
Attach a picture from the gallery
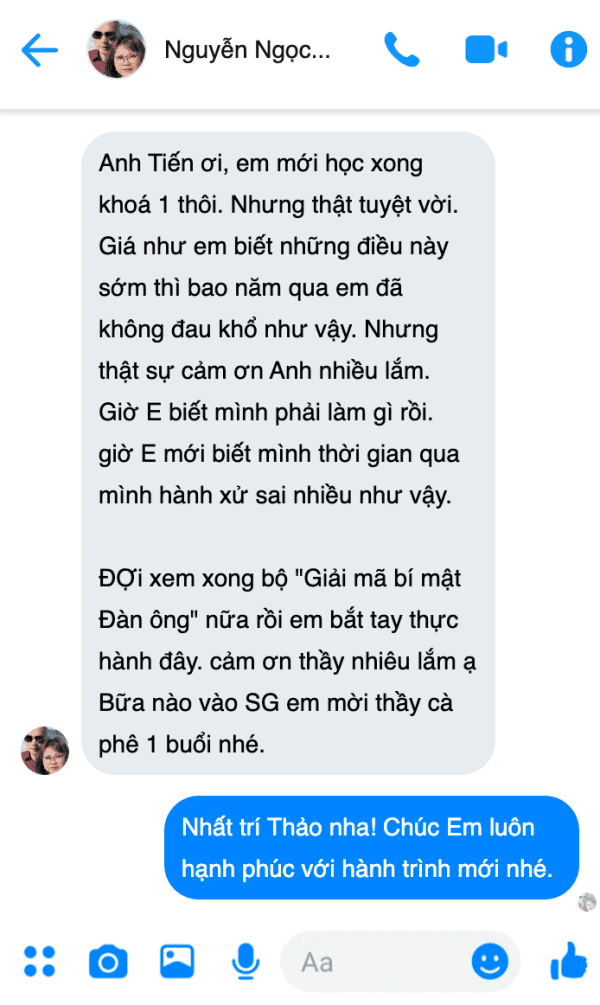pyautogui.click(x=177, y=961)
